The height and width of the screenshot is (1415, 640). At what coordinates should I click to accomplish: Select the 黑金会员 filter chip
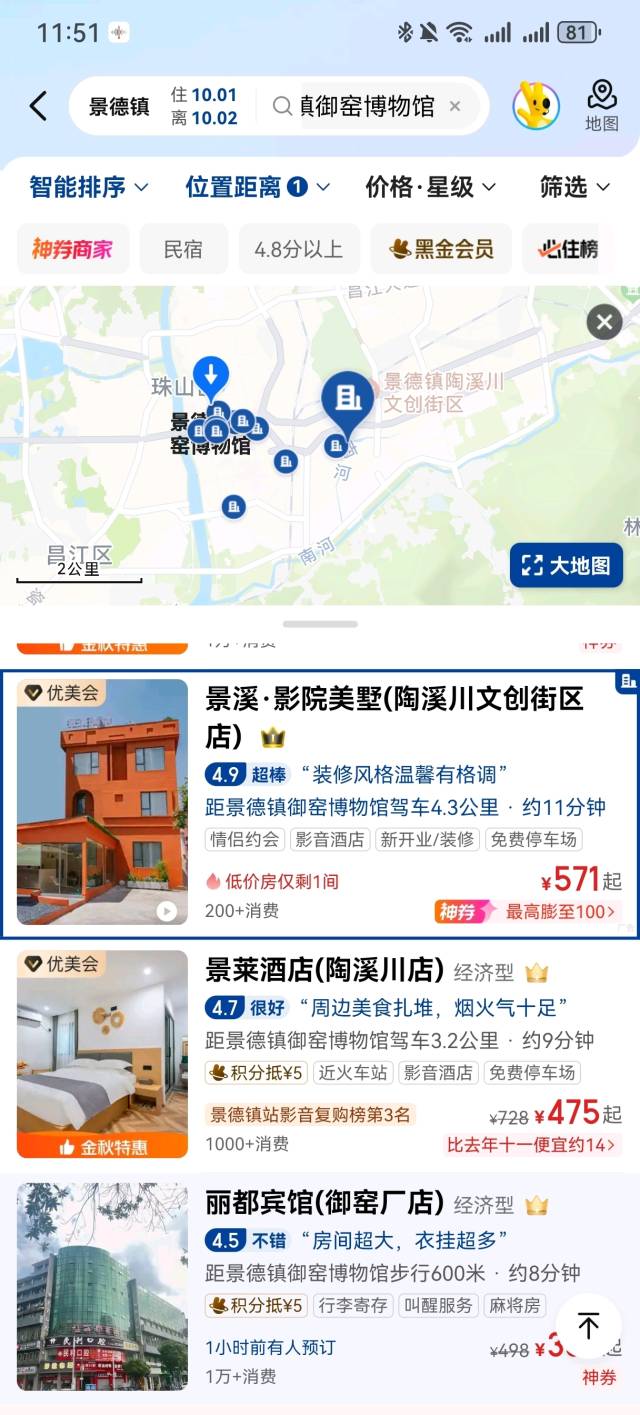[441, 249]
